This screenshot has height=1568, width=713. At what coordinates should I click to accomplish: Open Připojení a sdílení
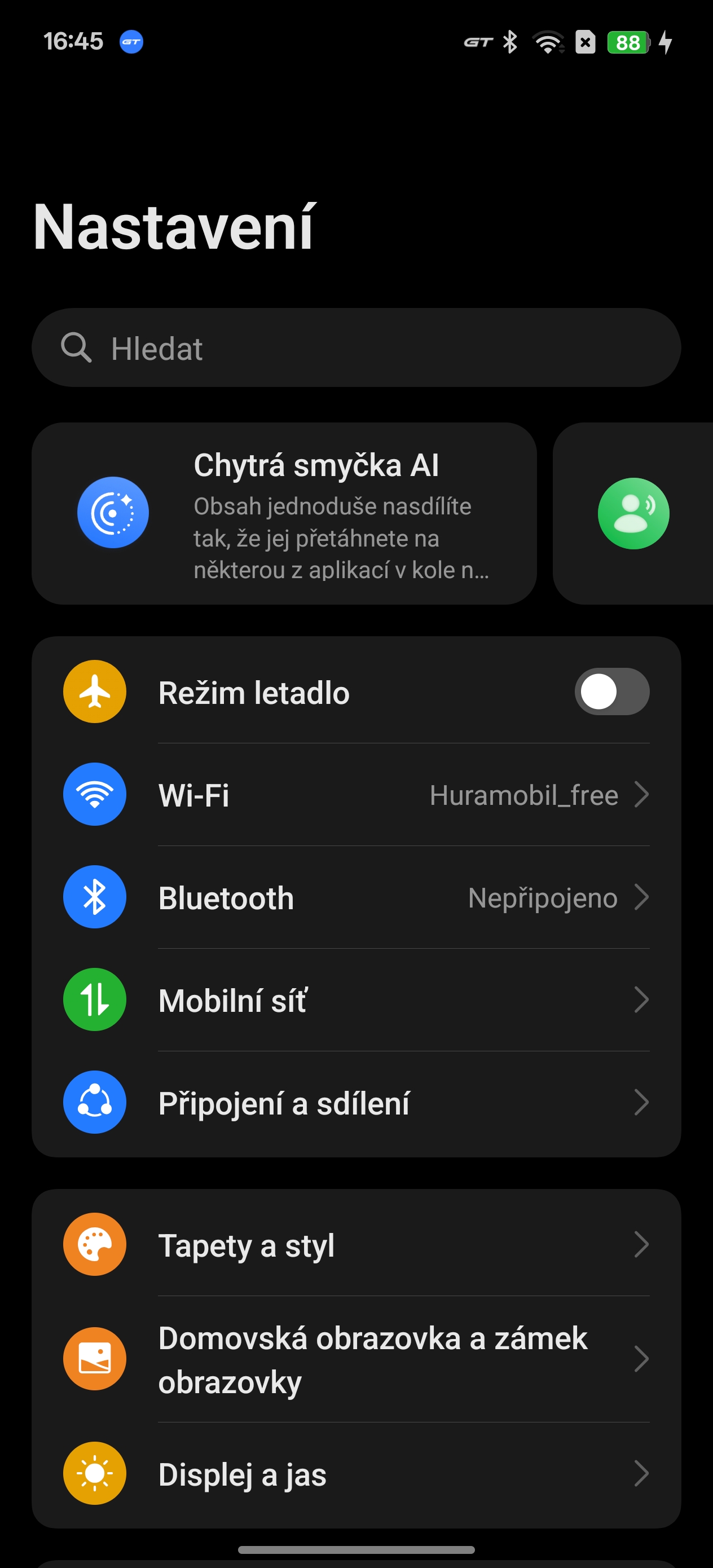click(x=356, y=1102)
